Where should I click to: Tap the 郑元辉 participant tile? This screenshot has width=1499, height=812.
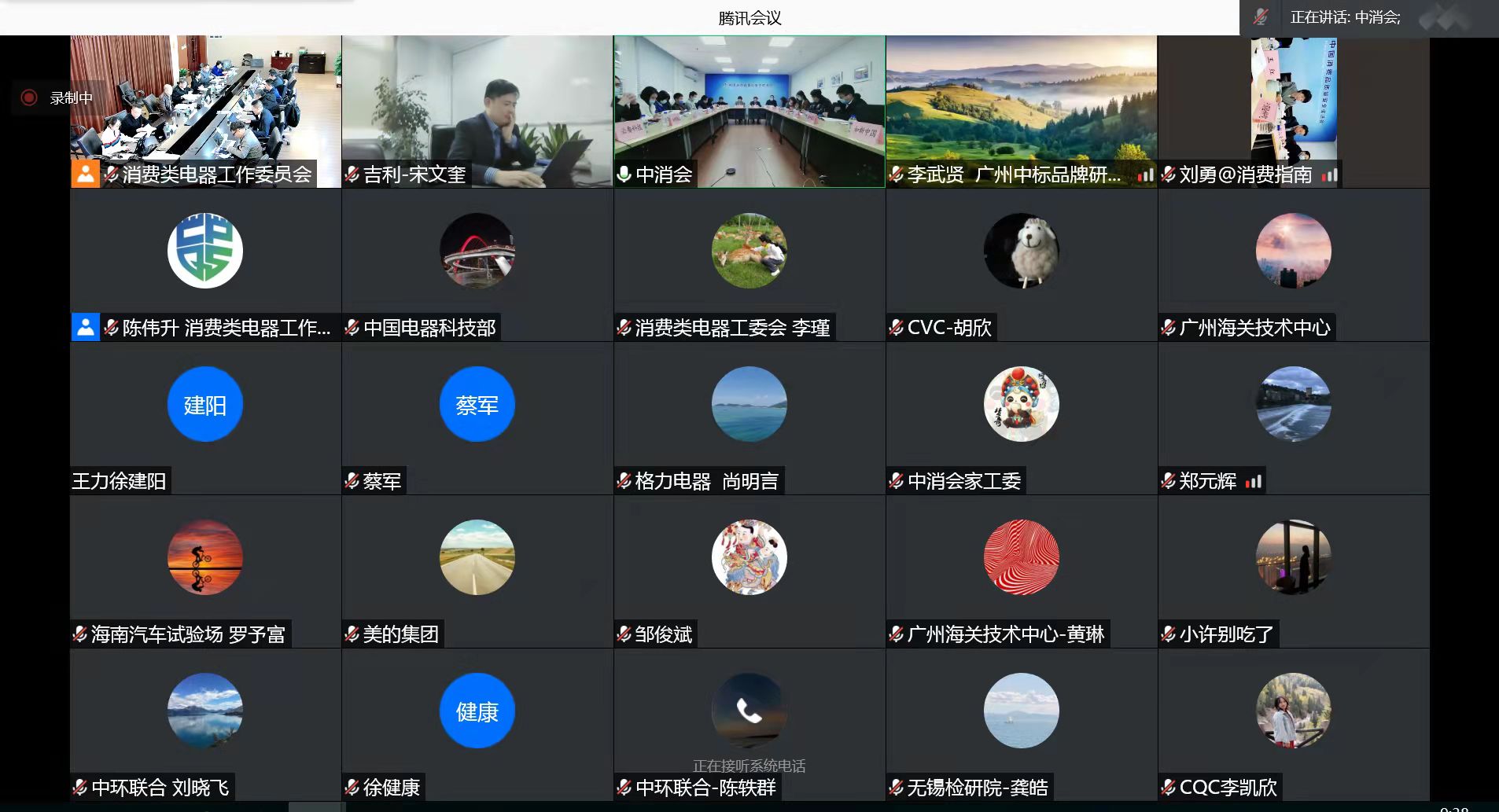[1294, 418]
